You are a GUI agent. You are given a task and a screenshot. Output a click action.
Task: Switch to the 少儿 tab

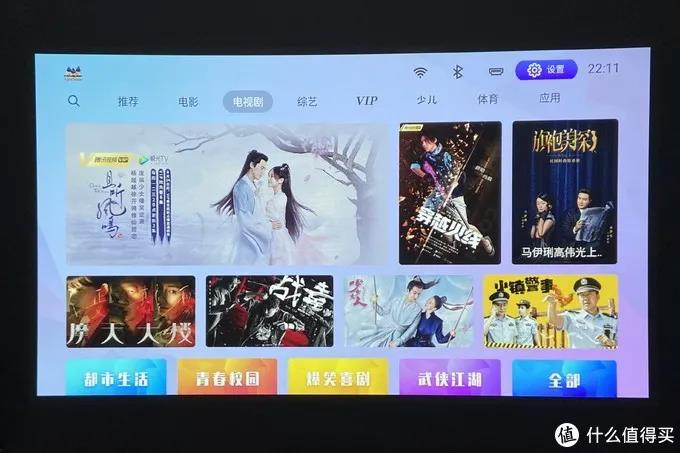427,100
